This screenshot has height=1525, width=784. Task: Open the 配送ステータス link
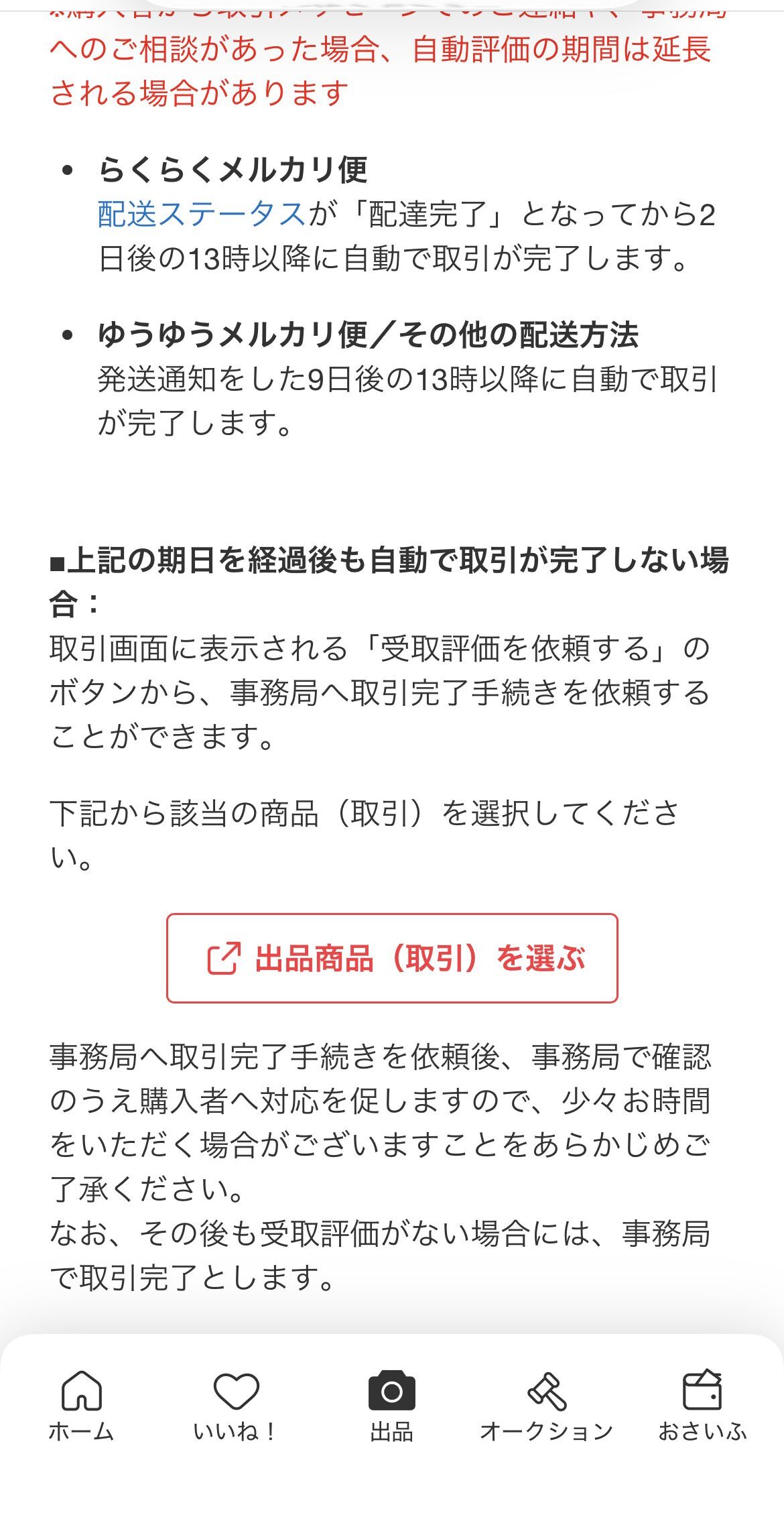tap(202, 215)
